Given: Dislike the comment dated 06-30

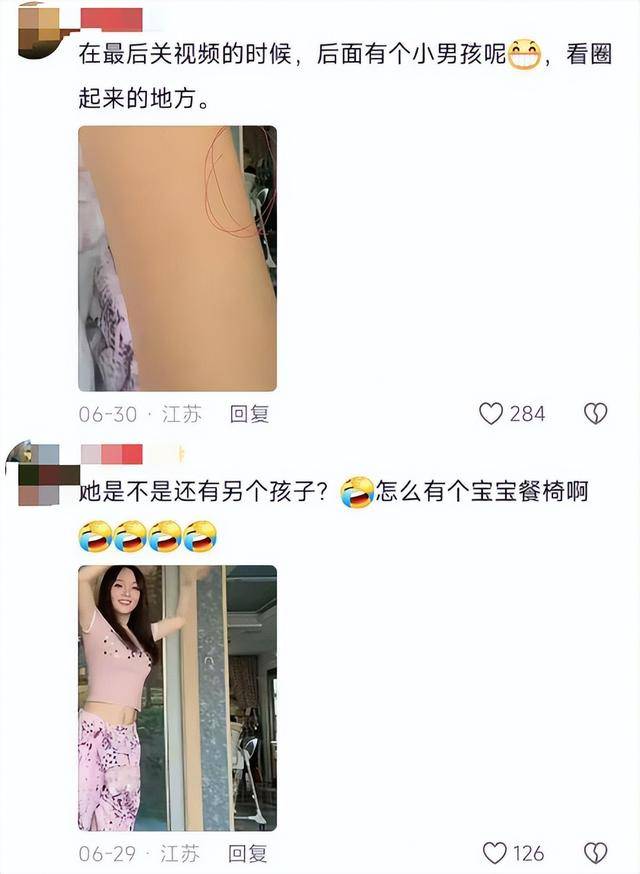Looking at the screenshot, I should point(596,413).
